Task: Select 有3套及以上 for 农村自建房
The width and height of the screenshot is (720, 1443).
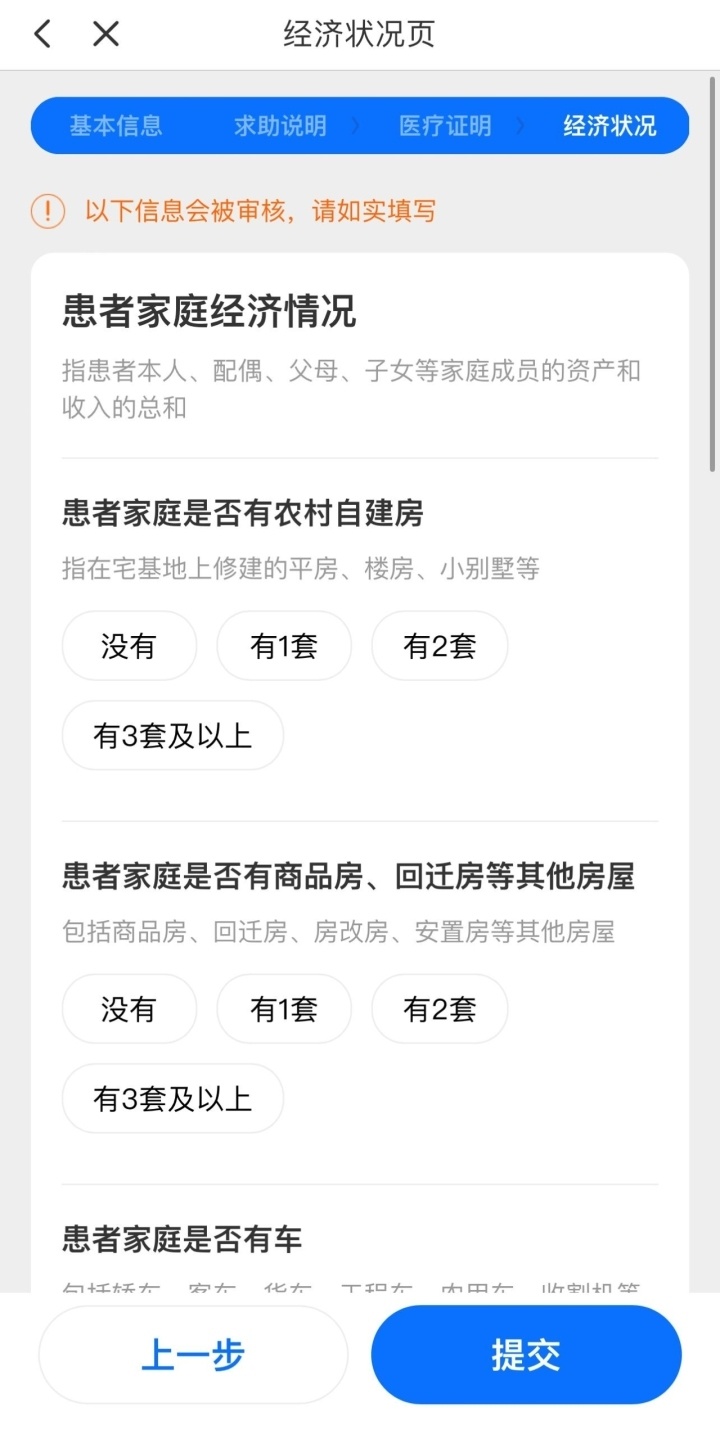Action: (172, 736)
